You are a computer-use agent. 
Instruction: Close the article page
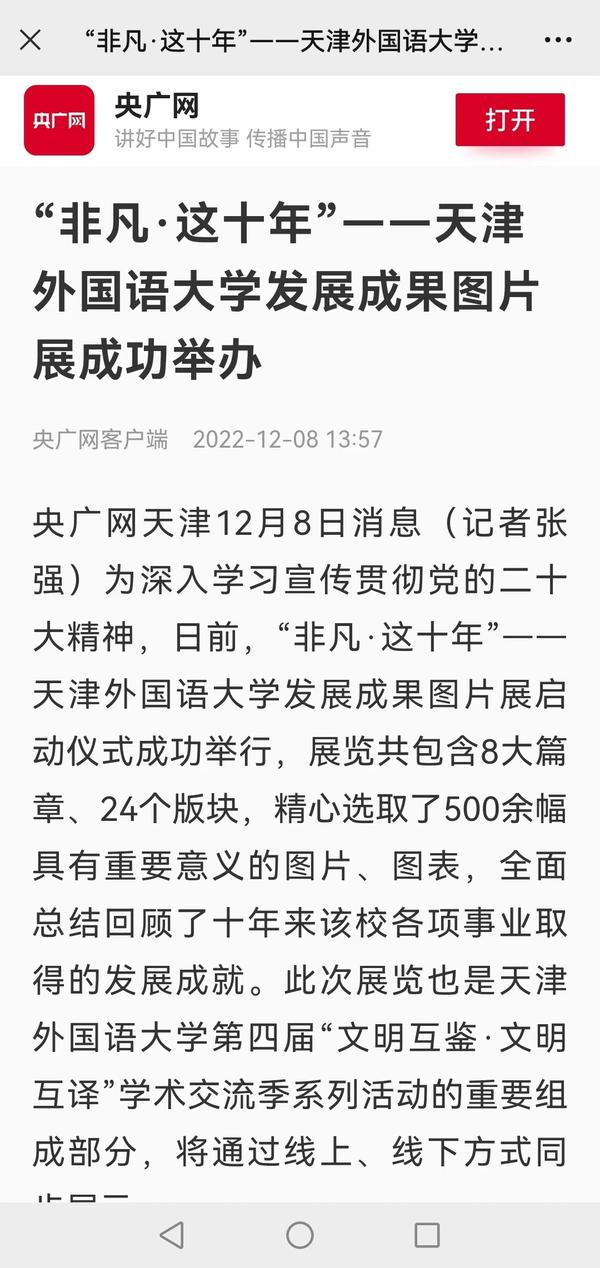point(31,40)
